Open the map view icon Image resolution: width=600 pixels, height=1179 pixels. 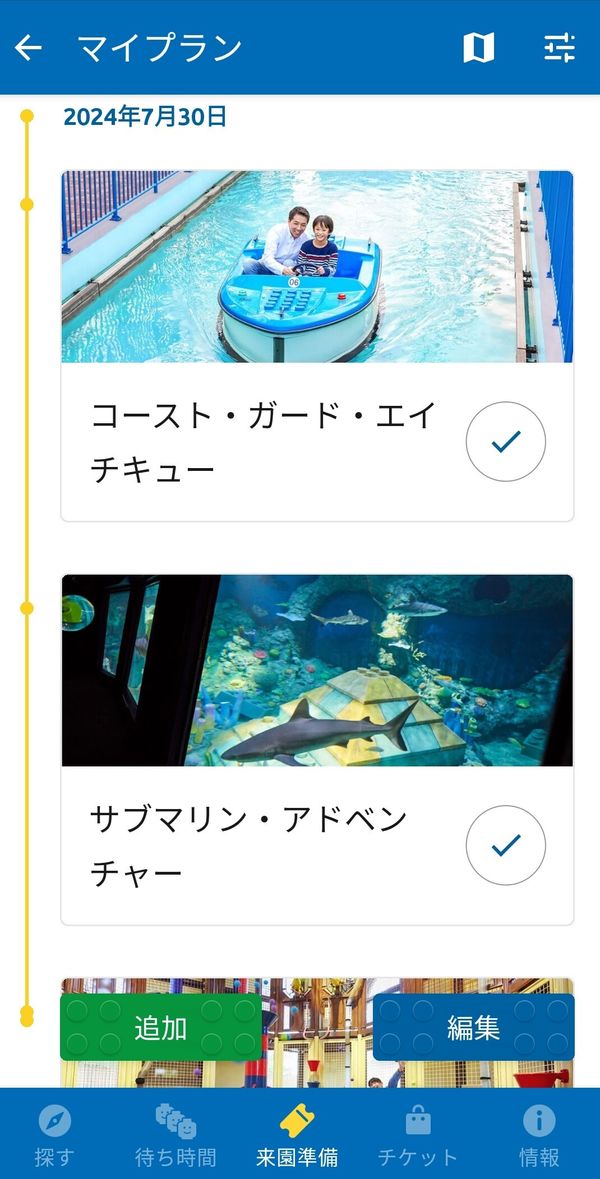(x=478, y=48)
